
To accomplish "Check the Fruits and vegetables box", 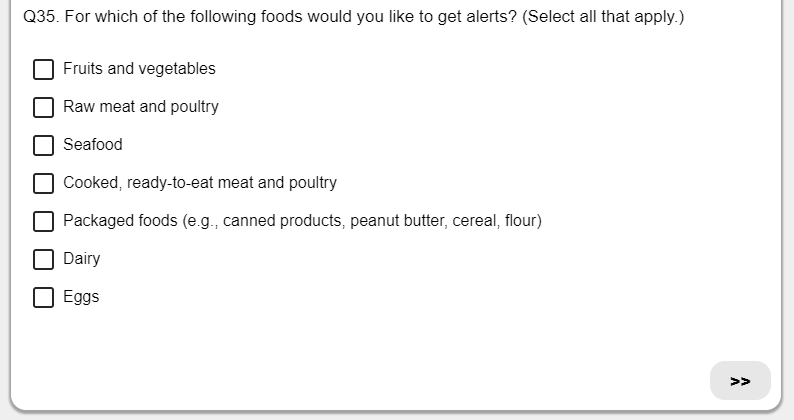I will tap(43, 69).
